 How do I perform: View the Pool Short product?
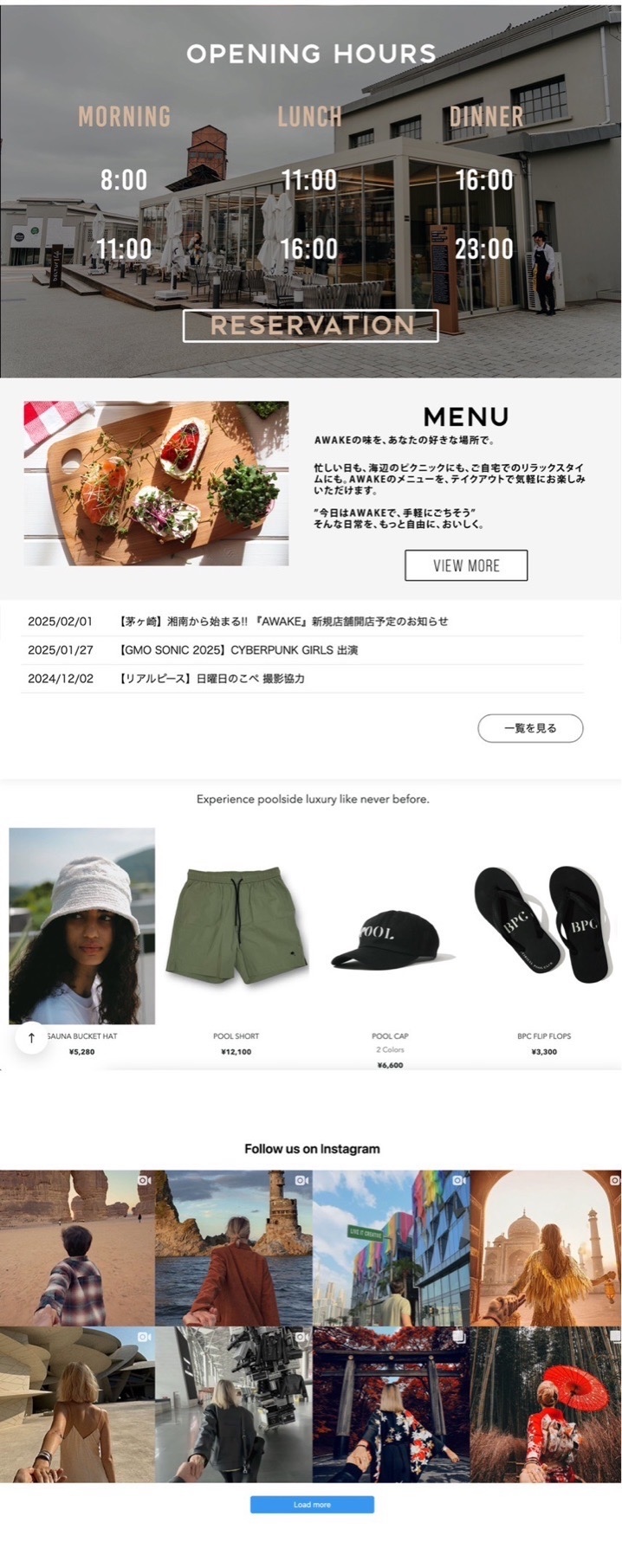(x=236, y=926)
